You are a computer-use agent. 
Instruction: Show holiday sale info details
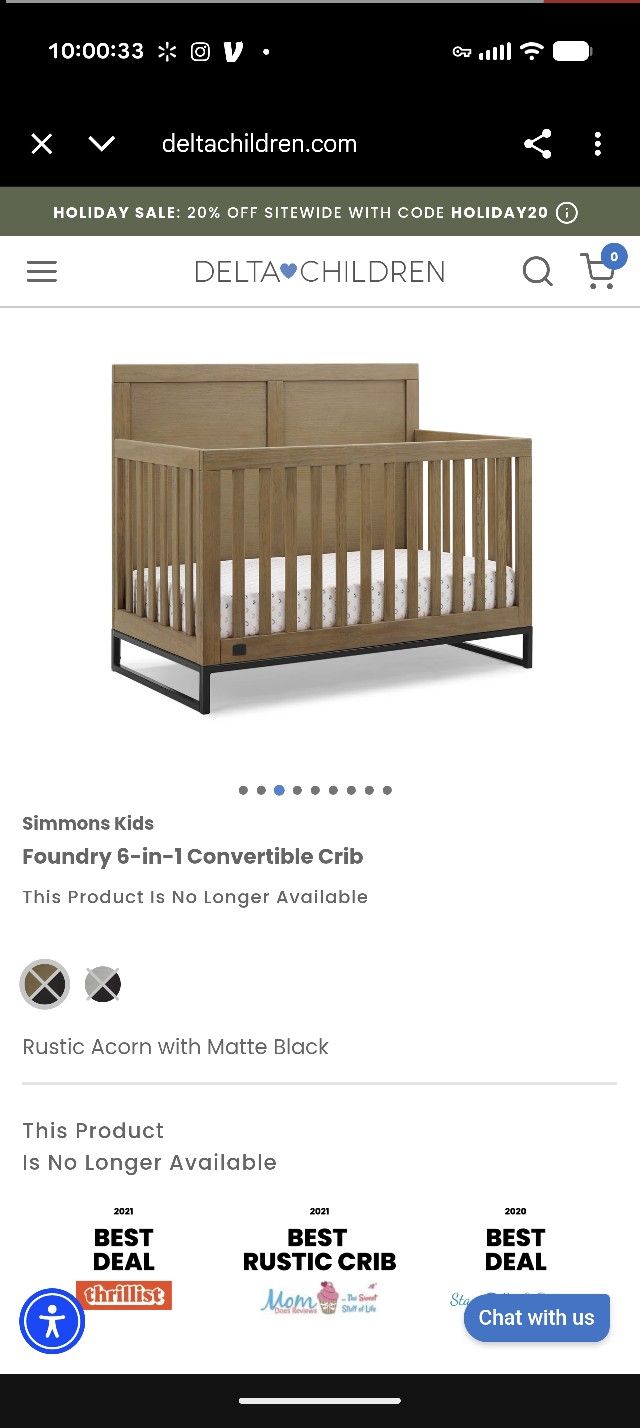[567, 213]
